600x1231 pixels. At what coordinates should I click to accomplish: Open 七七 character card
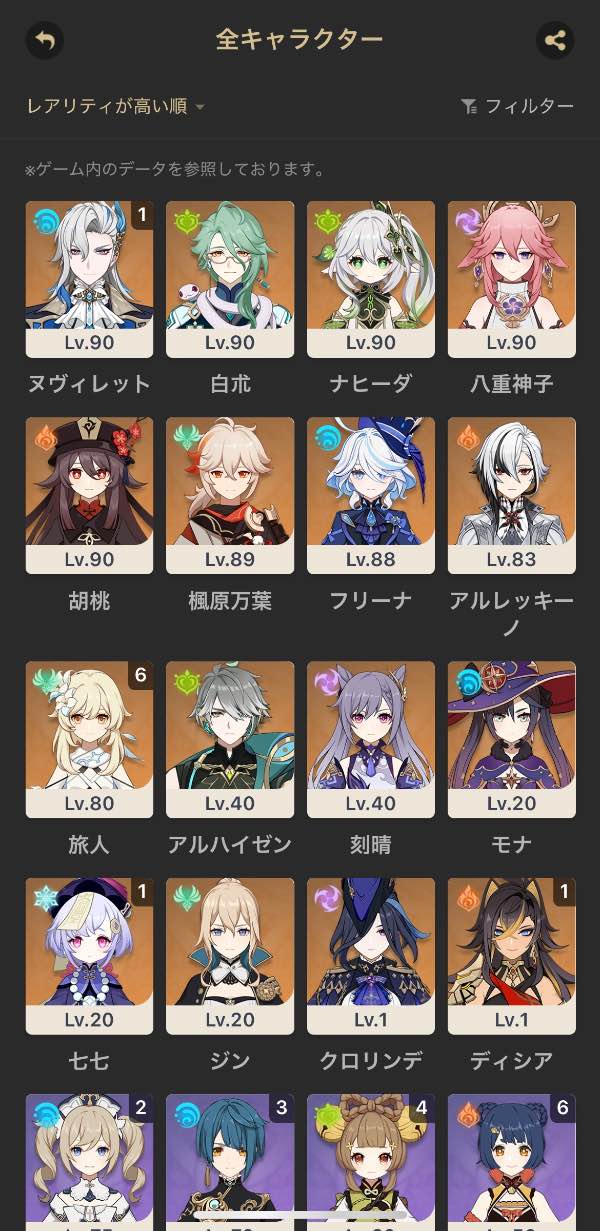89,955
